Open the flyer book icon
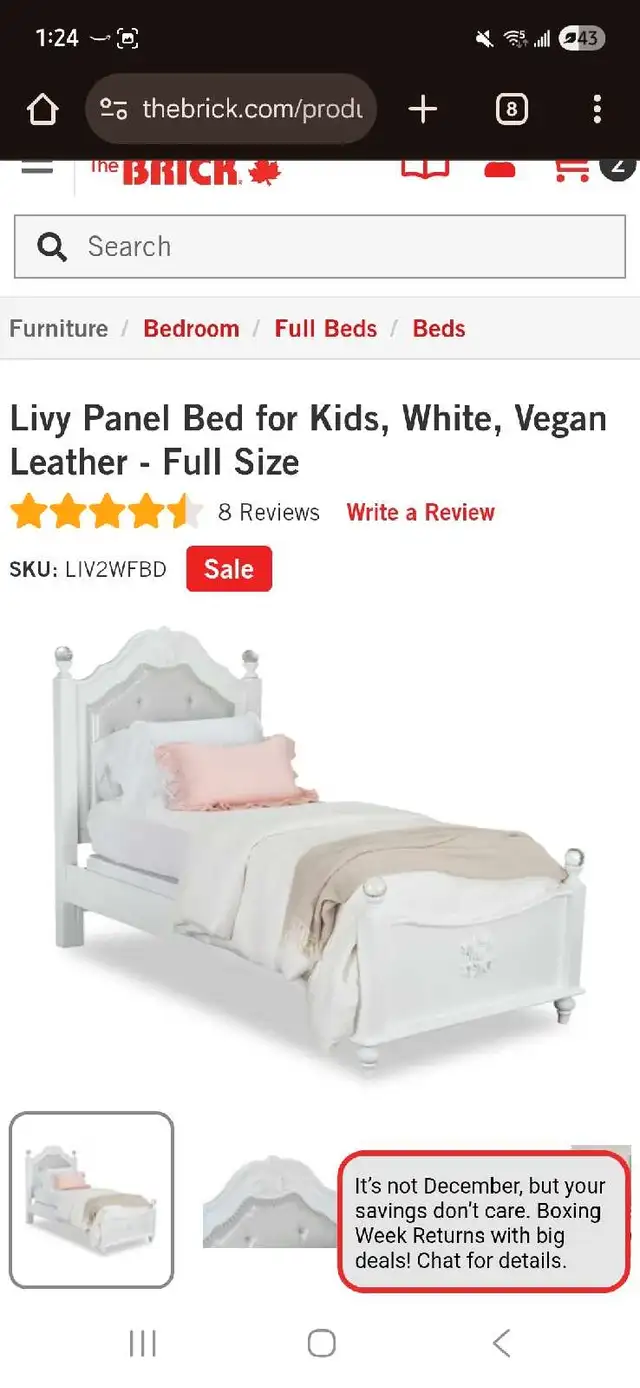 425,169
